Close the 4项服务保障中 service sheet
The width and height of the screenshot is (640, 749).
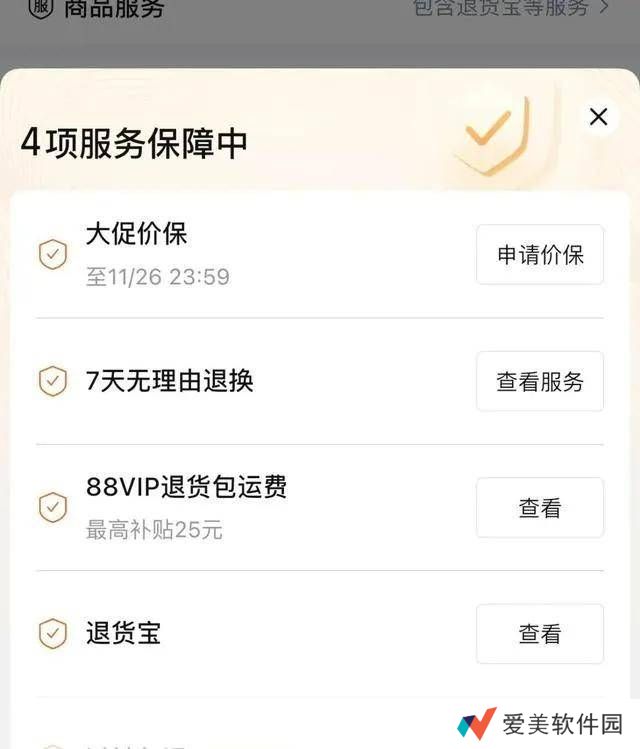[x=598, y=117]
